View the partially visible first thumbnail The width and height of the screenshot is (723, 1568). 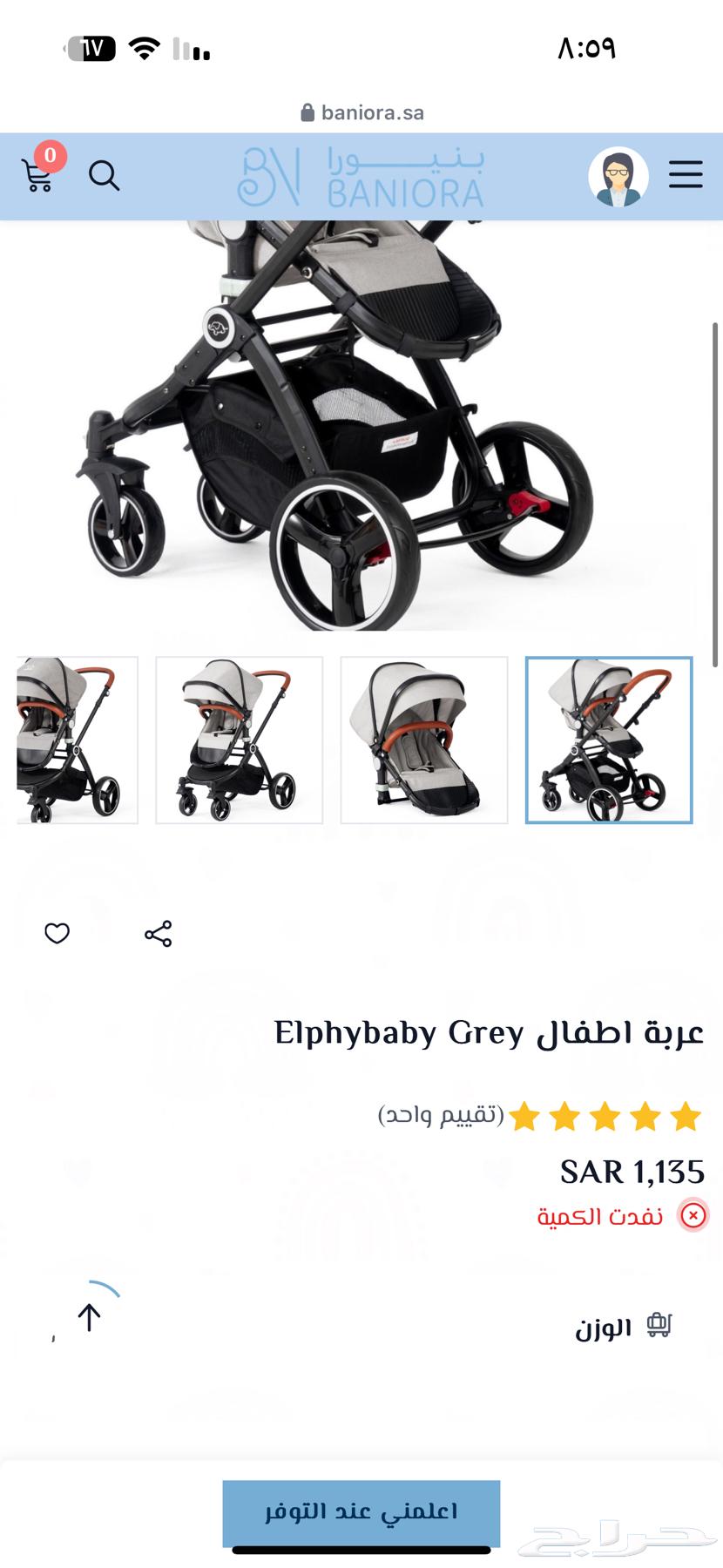coord(77,740)
